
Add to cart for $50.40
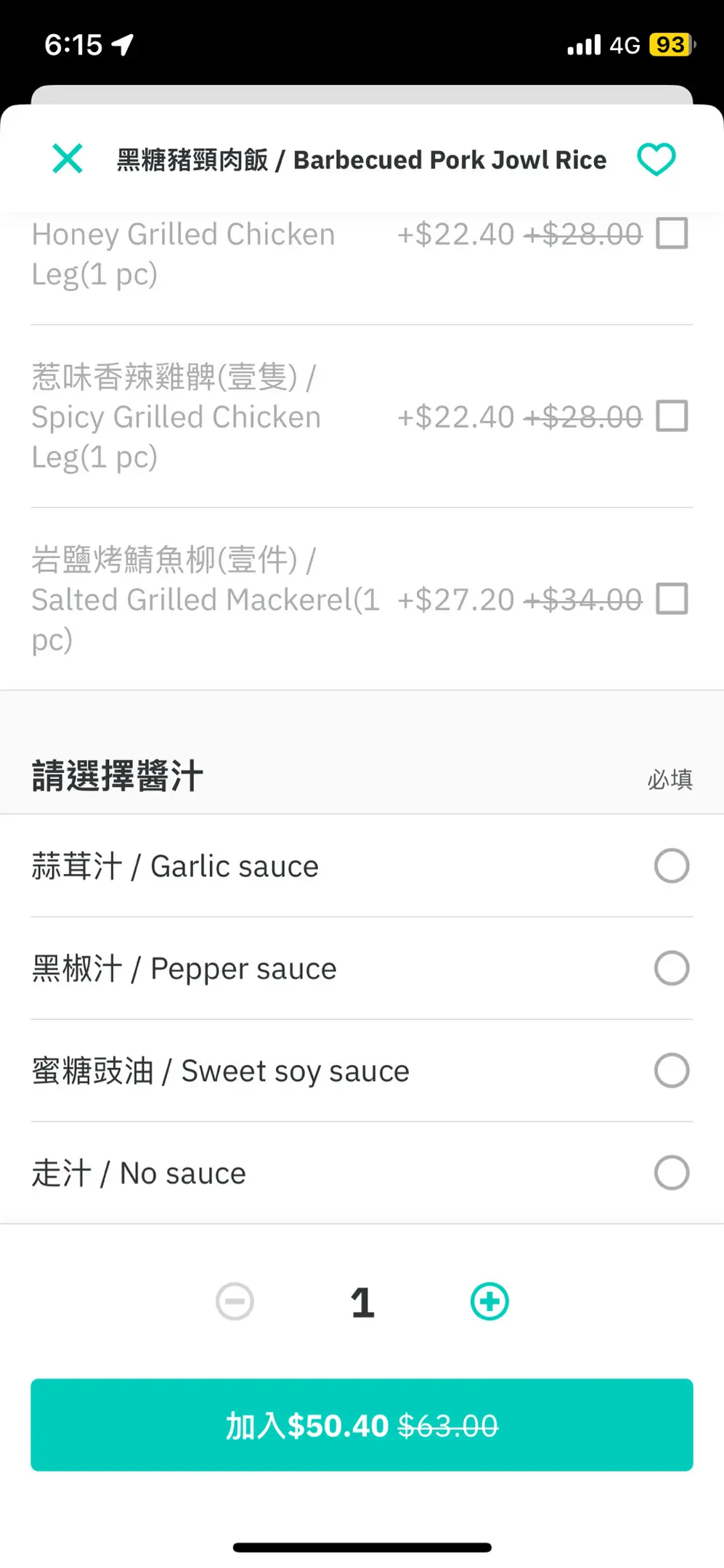pos(362,1425)
